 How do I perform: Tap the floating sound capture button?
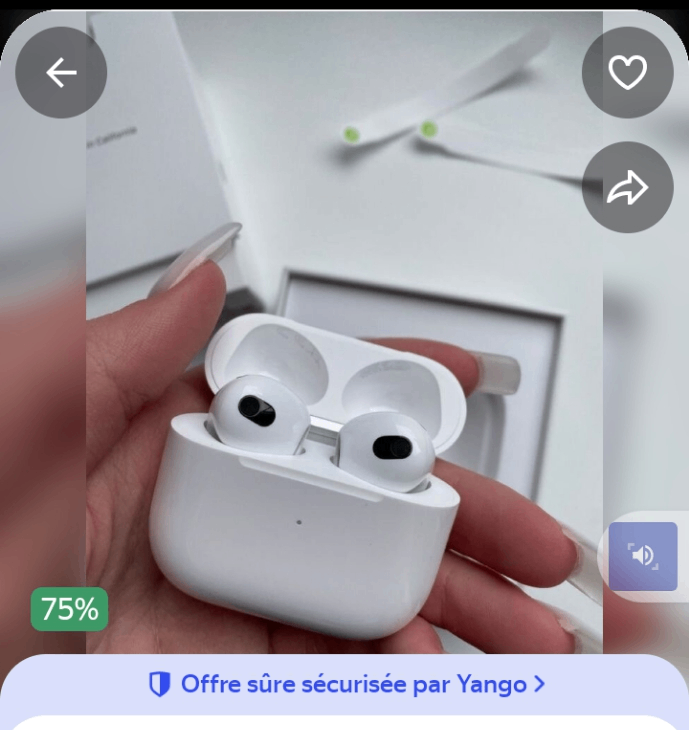tap(643, 556)
